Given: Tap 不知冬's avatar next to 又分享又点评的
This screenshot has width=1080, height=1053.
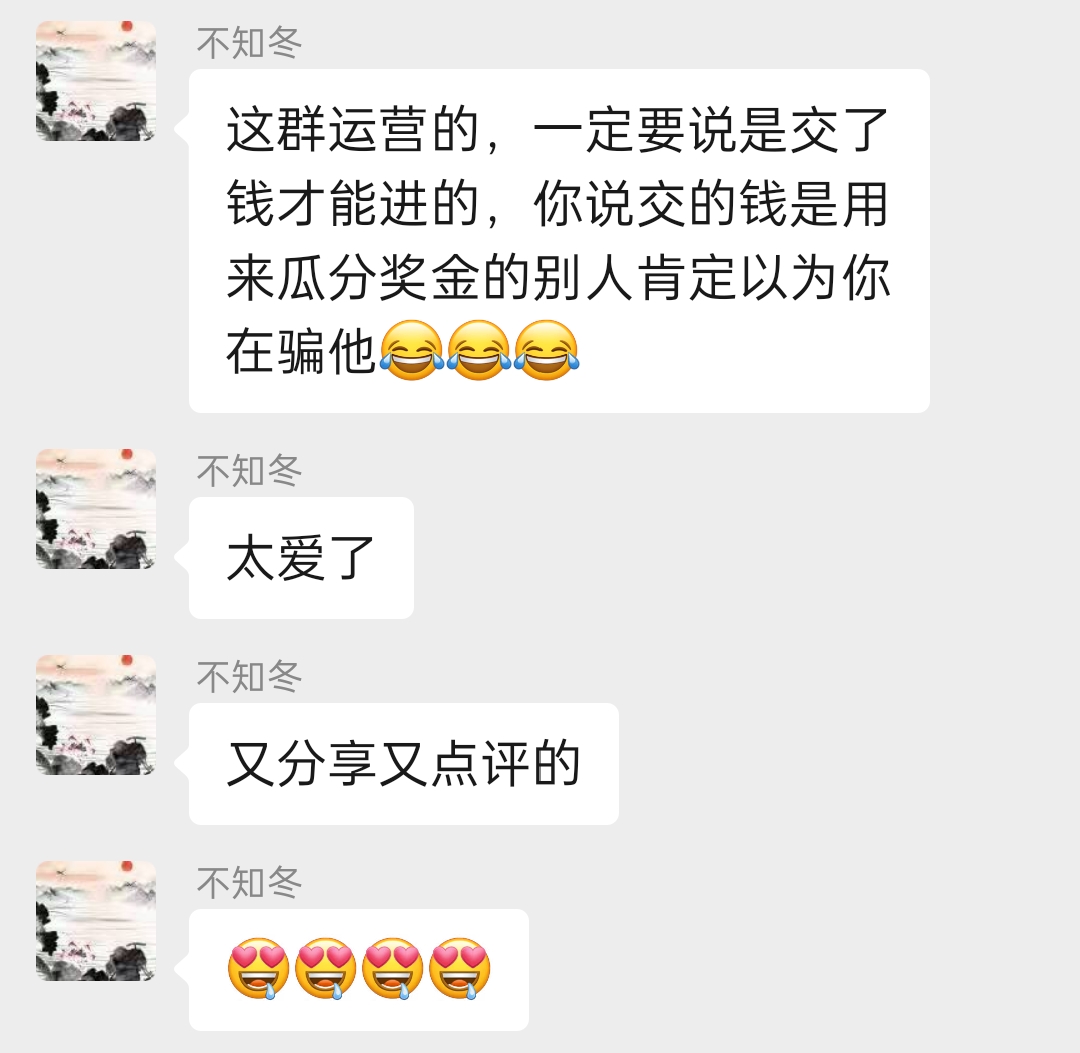Looking at the screenshot, I should coord(96,715).
